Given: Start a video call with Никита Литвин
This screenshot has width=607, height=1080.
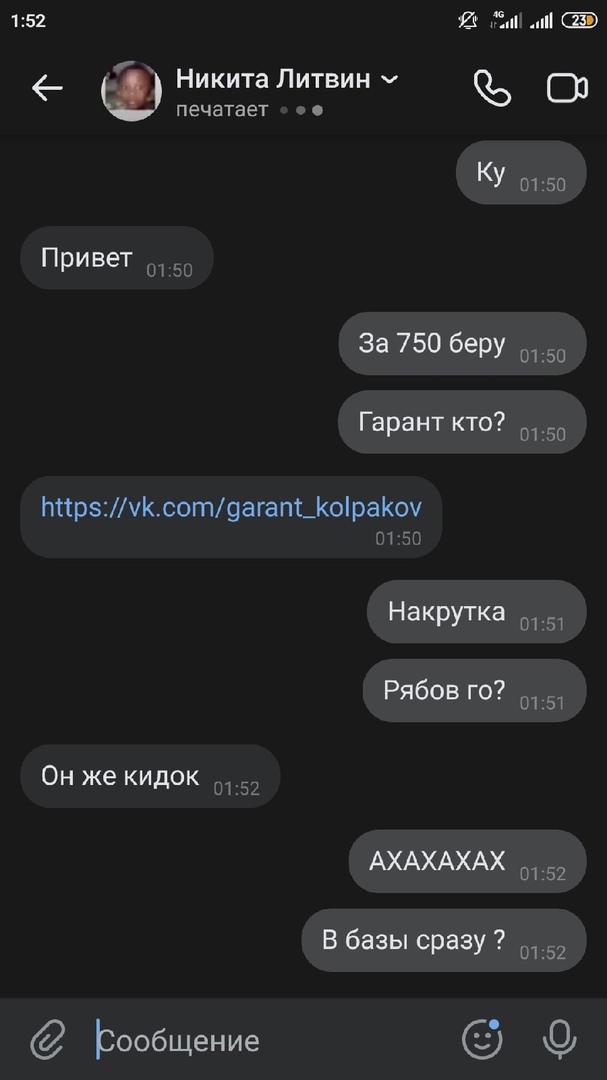Looking at the screenshot, I should coord(567,89).
